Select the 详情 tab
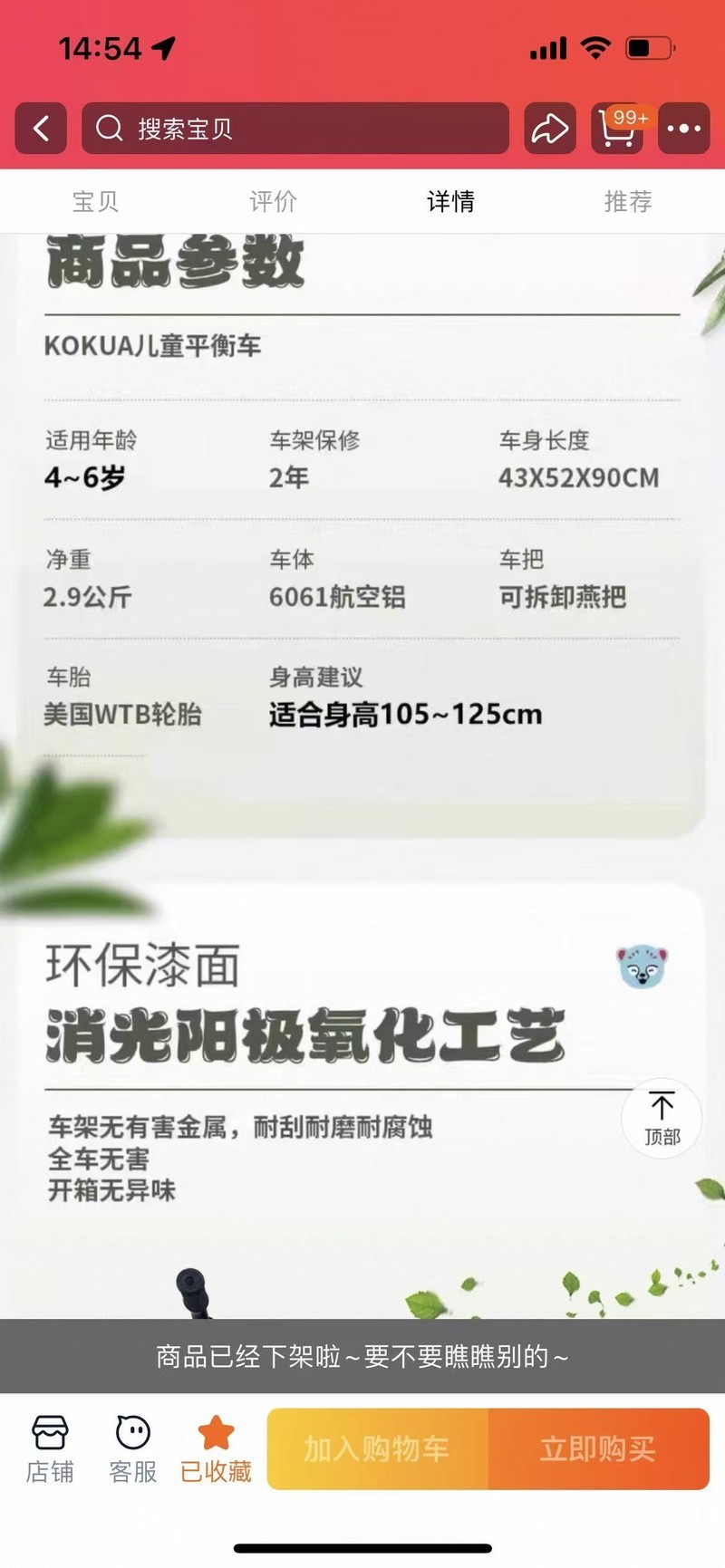725x1568 pixels. pyautogui.click(x=450, y=201)
